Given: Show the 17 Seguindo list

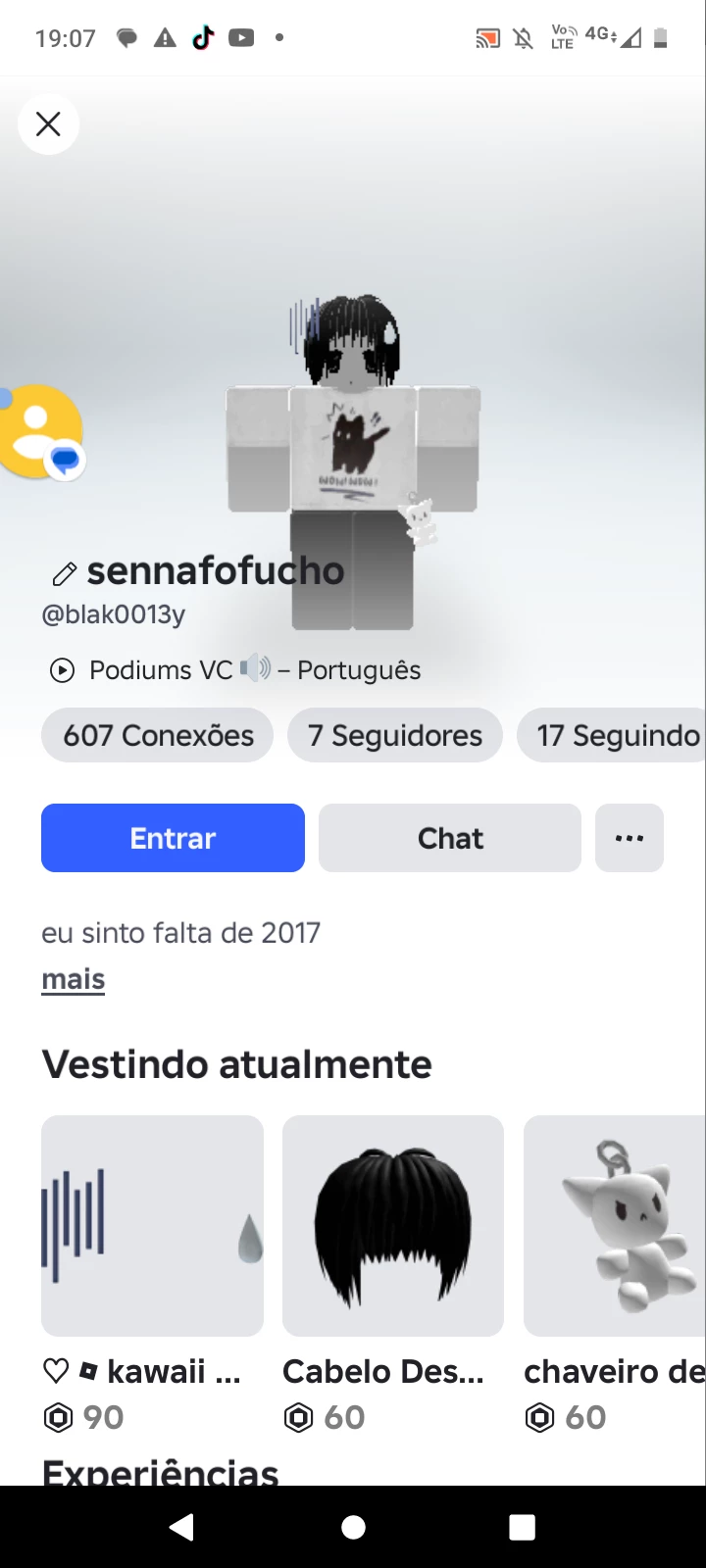Looking at the screenshot, I should point(618,735).
